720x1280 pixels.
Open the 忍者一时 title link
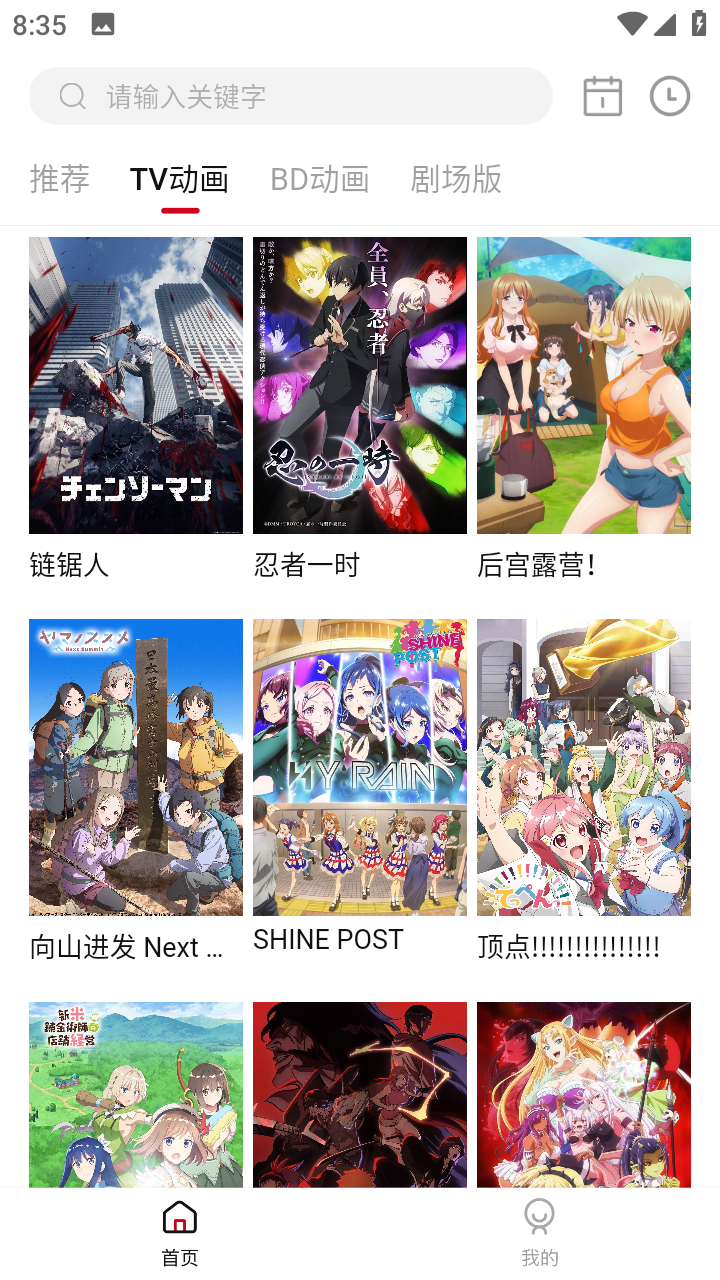(305, 565)
